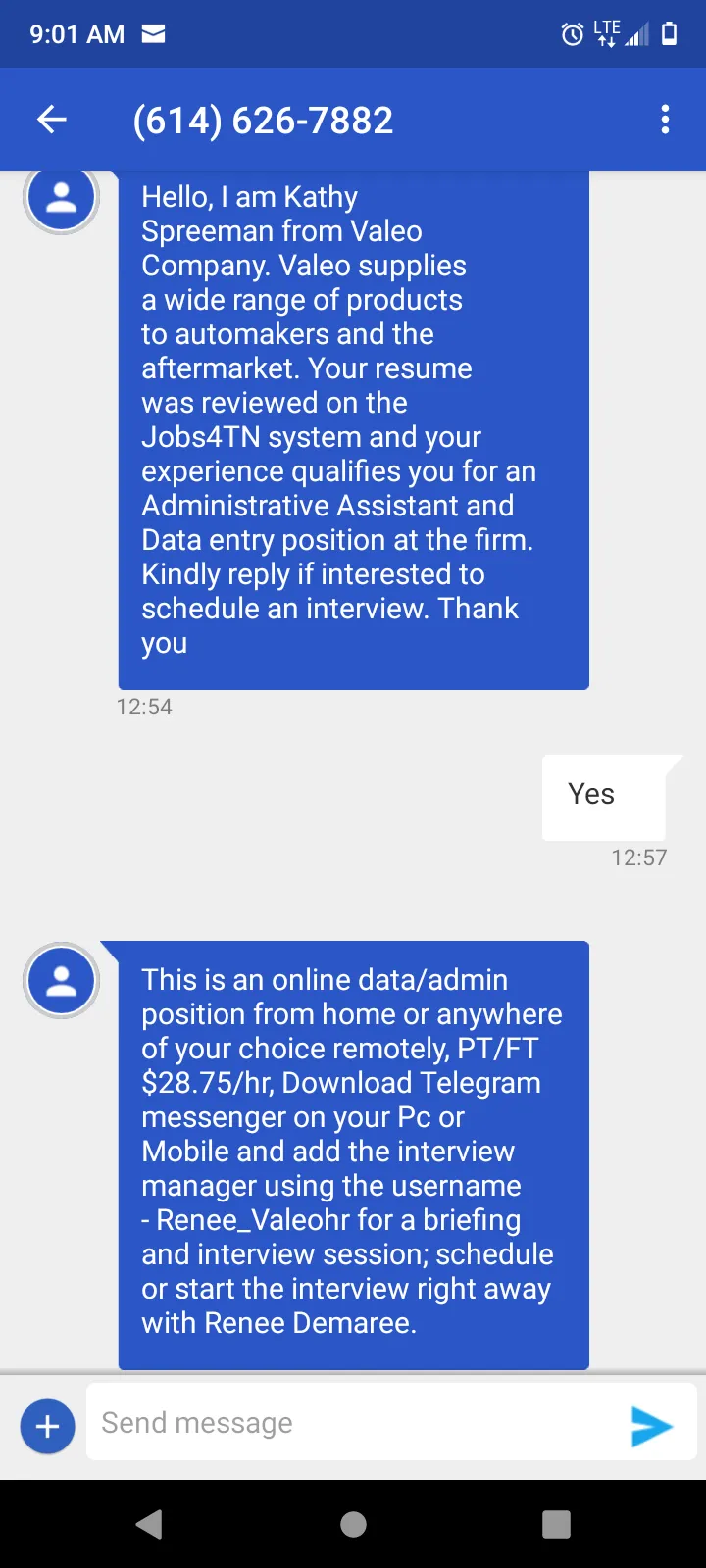Image resolution: width=706 pixels, height=1568 pixels.
Task: Tap the plus attachment button
Action: point(47,1426)
